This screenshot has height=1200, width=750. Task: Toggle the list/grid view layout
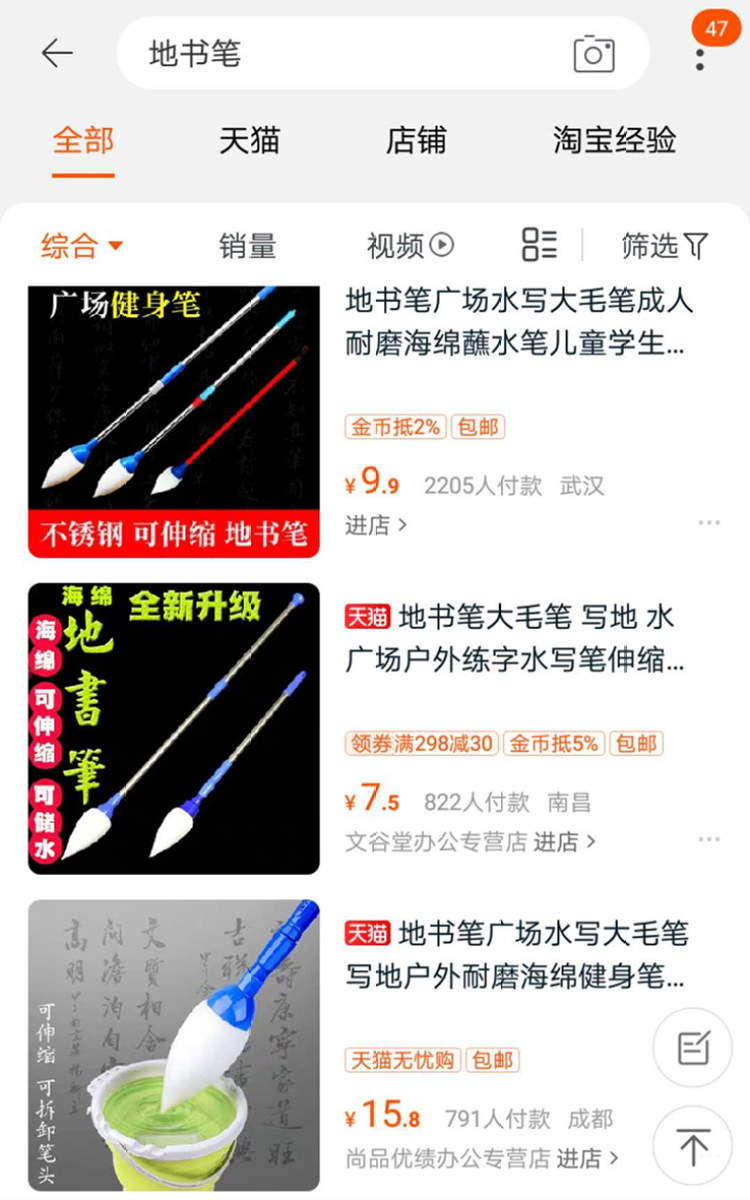[539, 244]
